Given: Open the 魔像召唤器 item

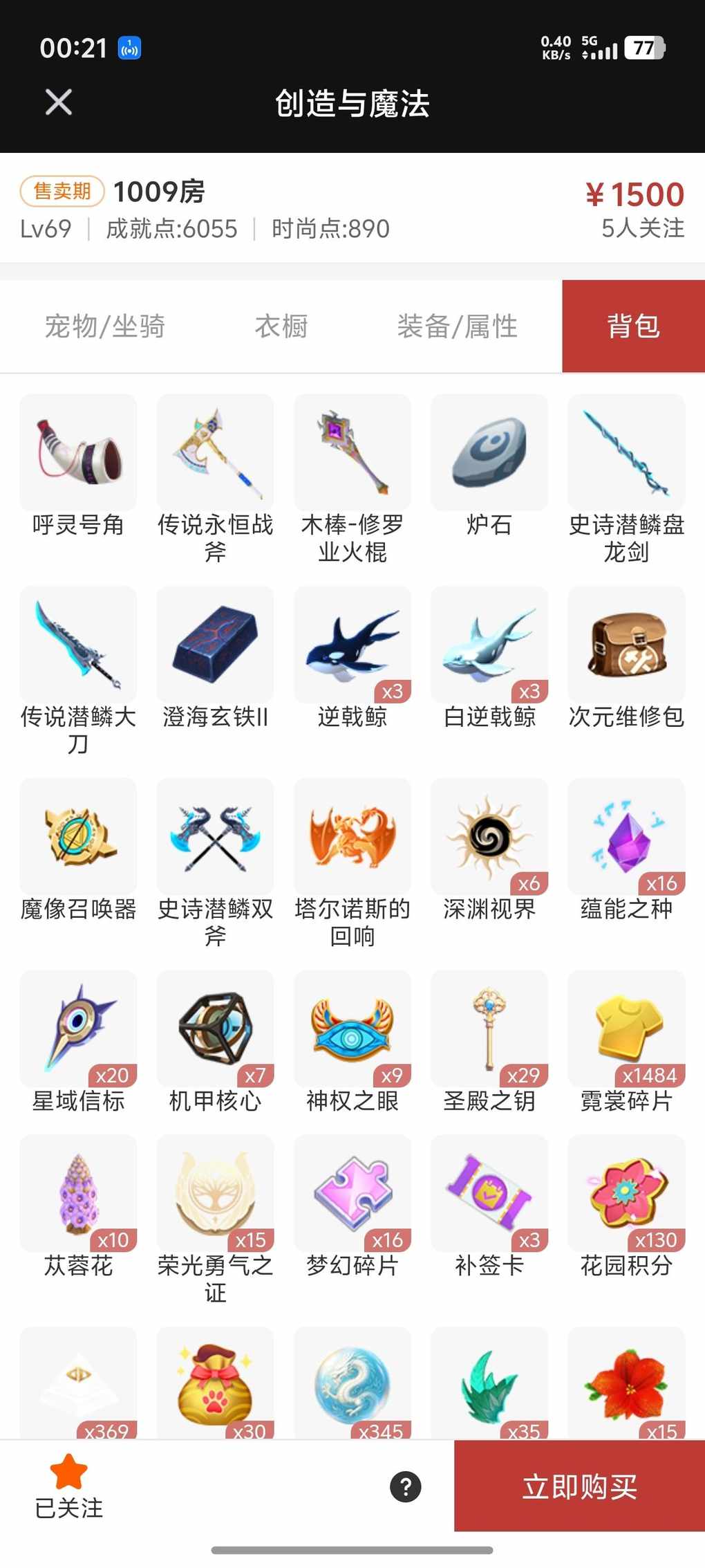Looking at the screenshot, I should [x=78, y=837].
